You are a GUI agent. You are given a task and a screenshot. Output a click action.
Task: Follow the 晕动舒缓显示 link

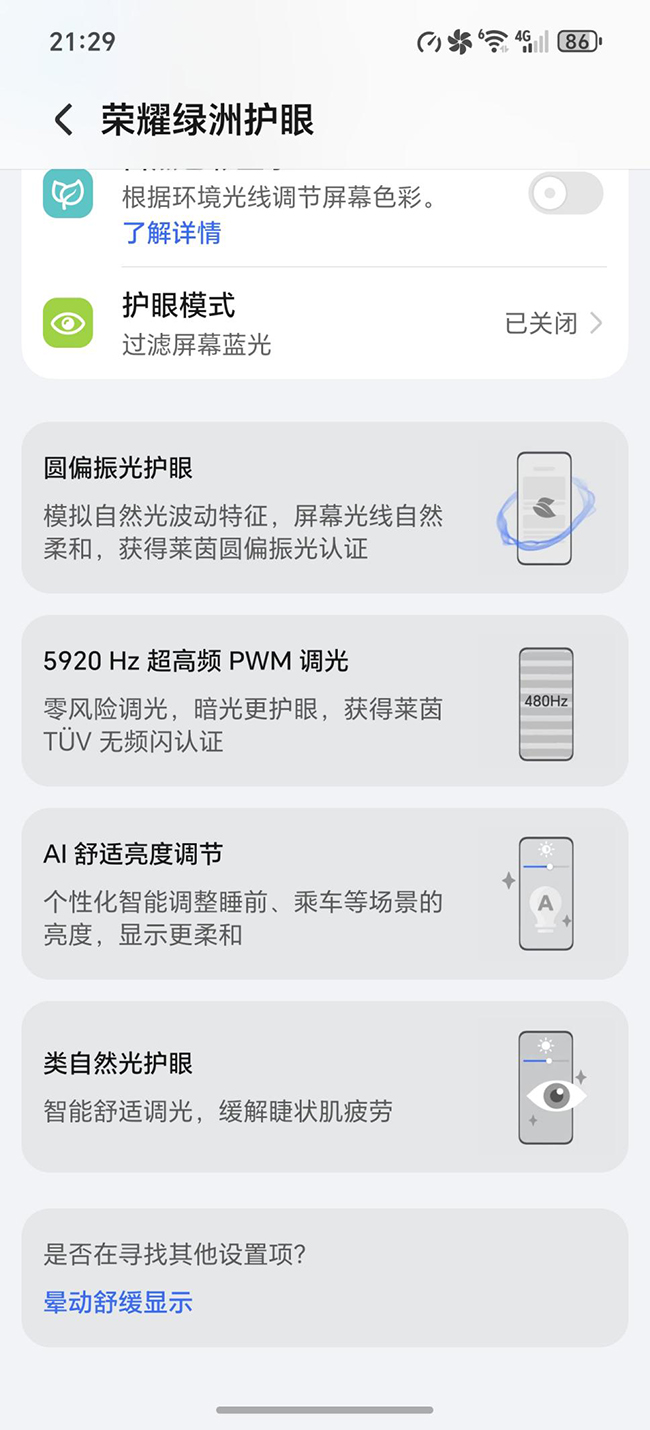pos(118,1302)
